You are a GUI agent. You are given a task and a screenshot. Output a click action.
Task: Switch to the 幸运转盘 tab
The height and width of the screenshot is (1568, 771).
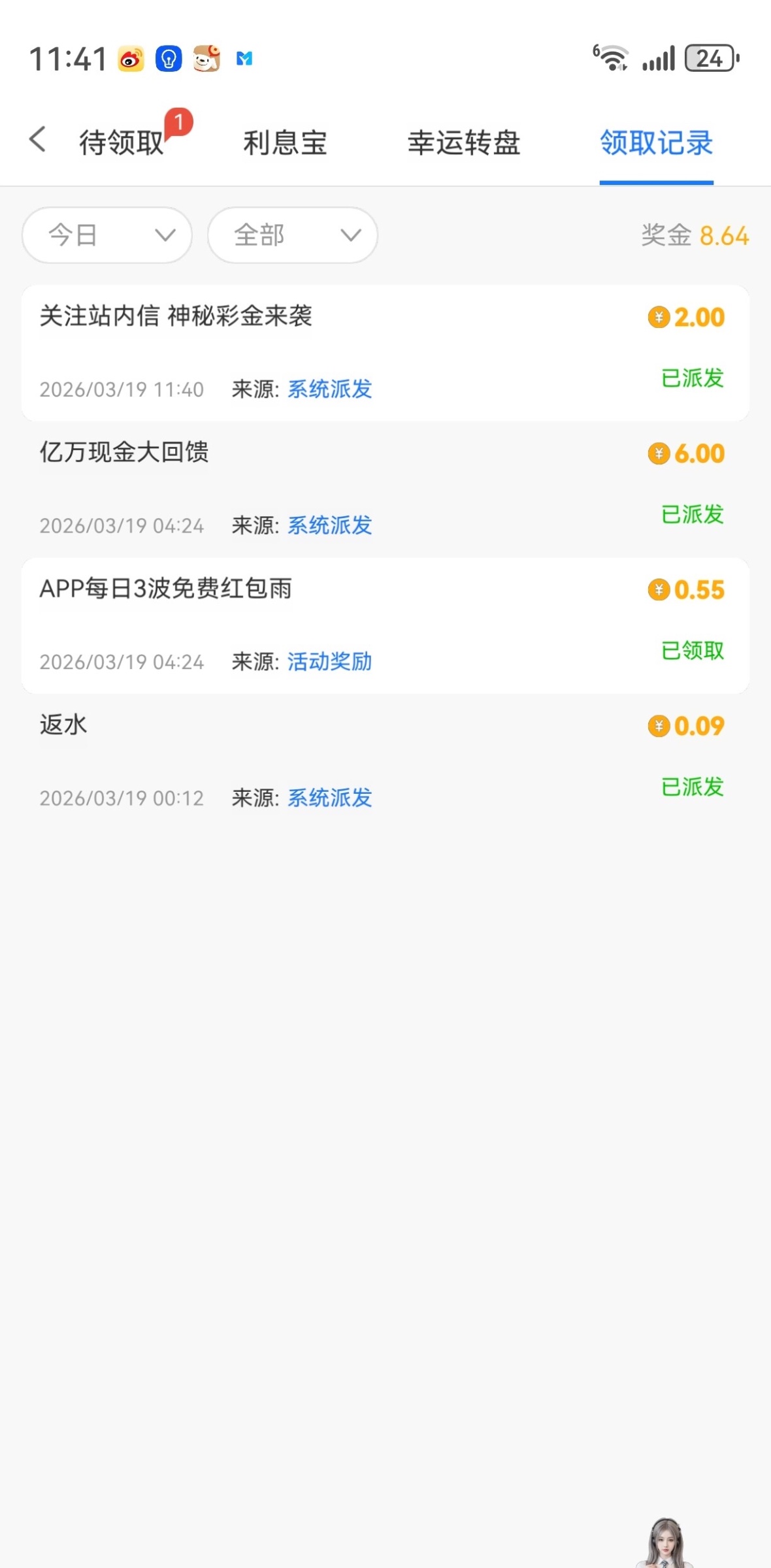[464, 142]
